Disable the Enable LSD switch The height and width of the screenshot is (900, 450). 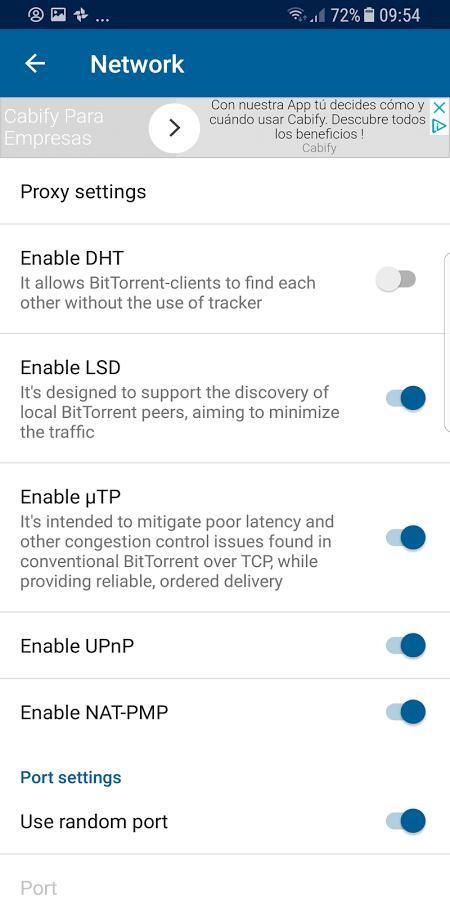pos(406,398)
